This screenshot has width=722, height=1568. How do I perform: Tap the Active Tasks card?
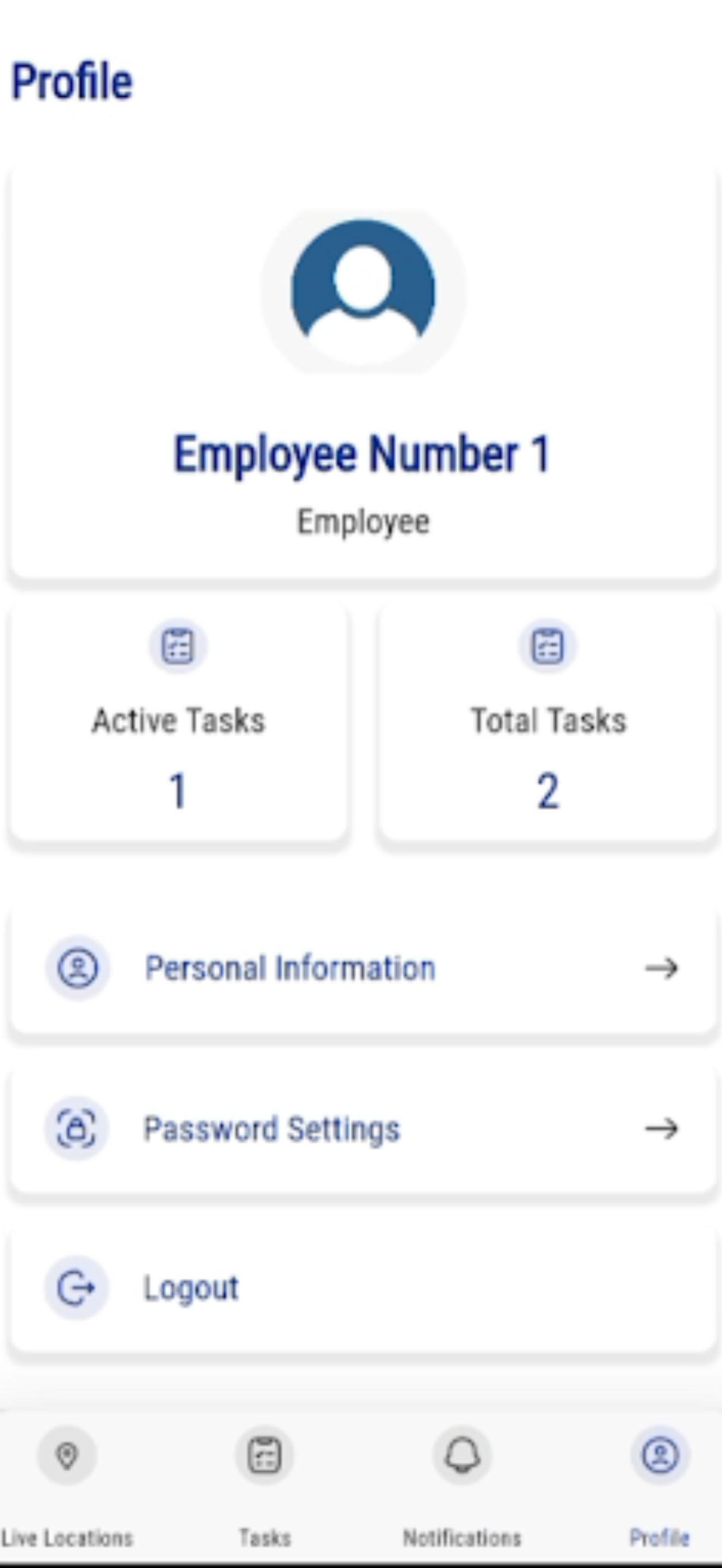click(x=178, y=720)
